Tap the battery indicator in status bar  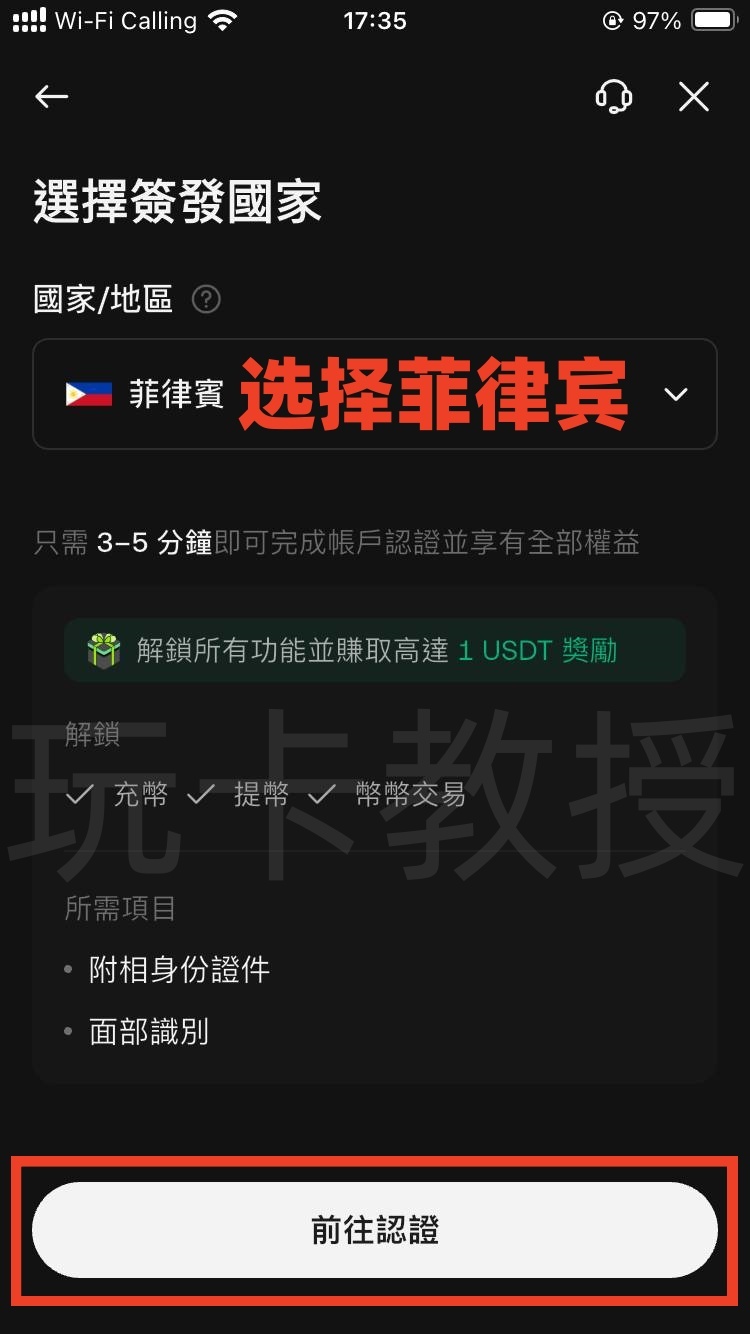coord(711,20)
